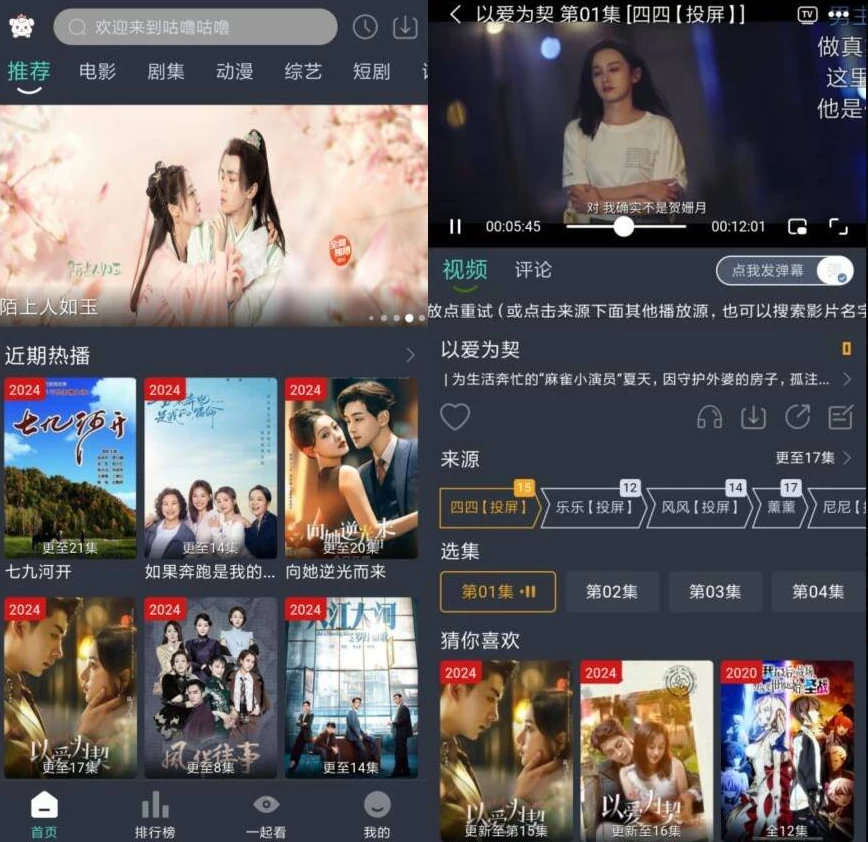The height and width of the screenshot is (842, 868).
Task: Pause the playing video
Action: (x=455, y=227)
